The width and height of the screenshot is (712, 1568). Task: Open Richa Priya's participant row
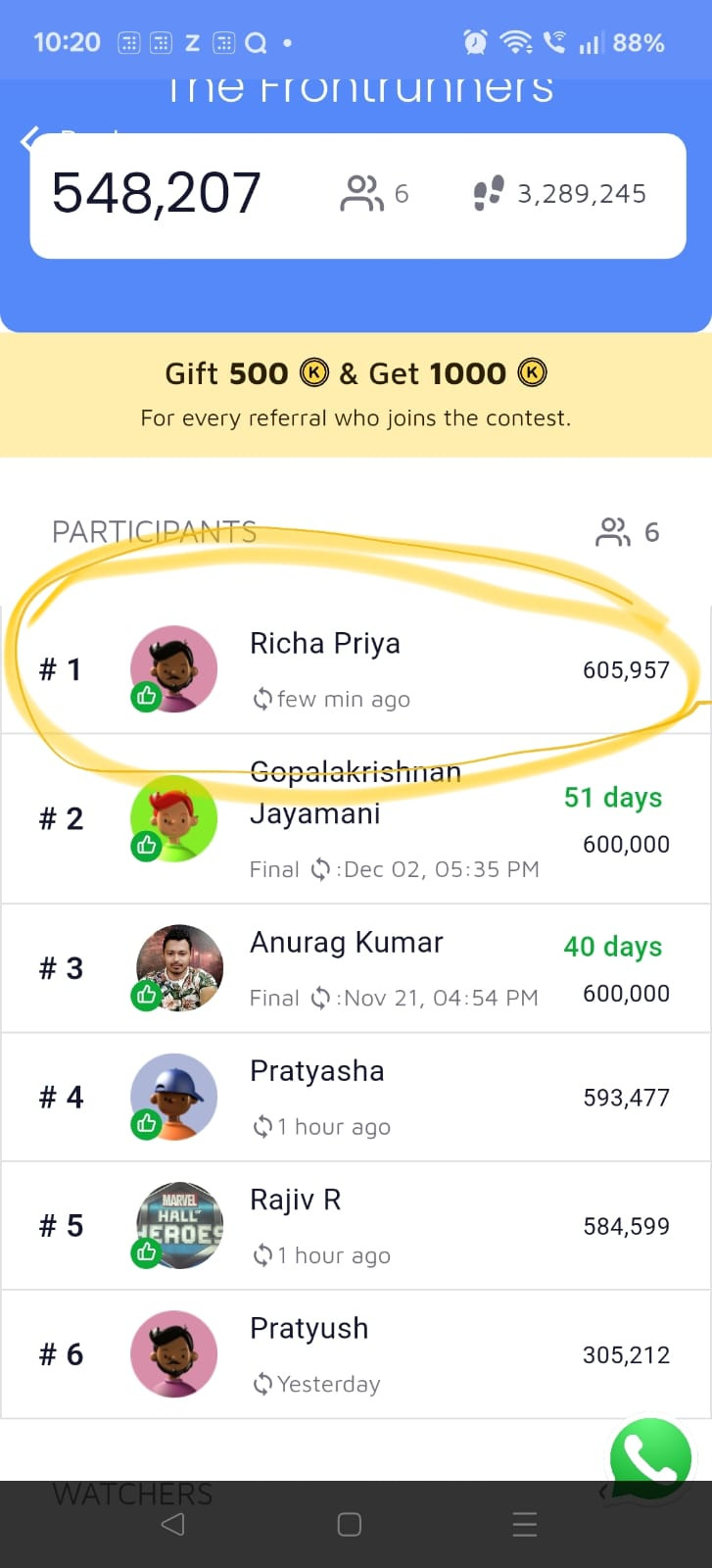(355, 670)
